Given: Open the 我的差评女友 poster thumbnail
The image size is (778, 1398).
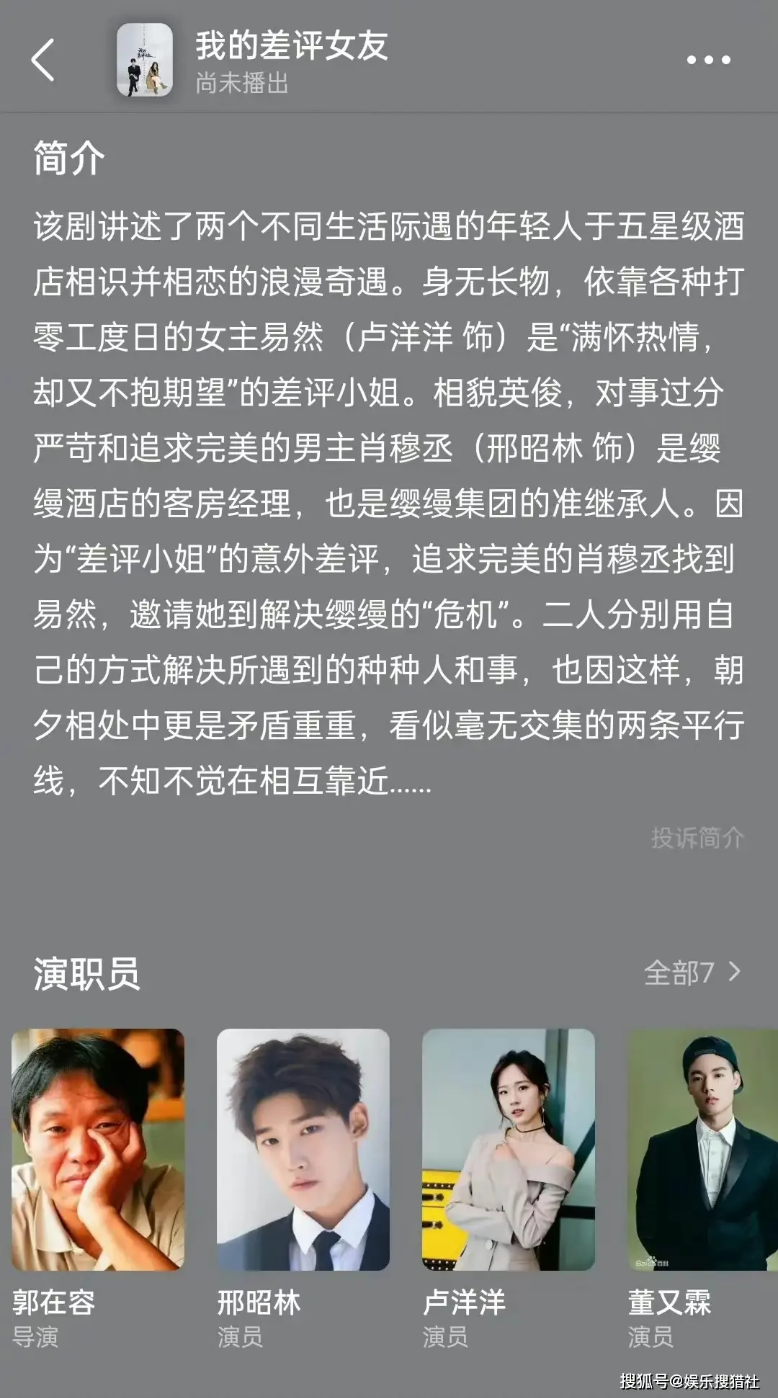Looking at the screenshot, I should 144,60.
